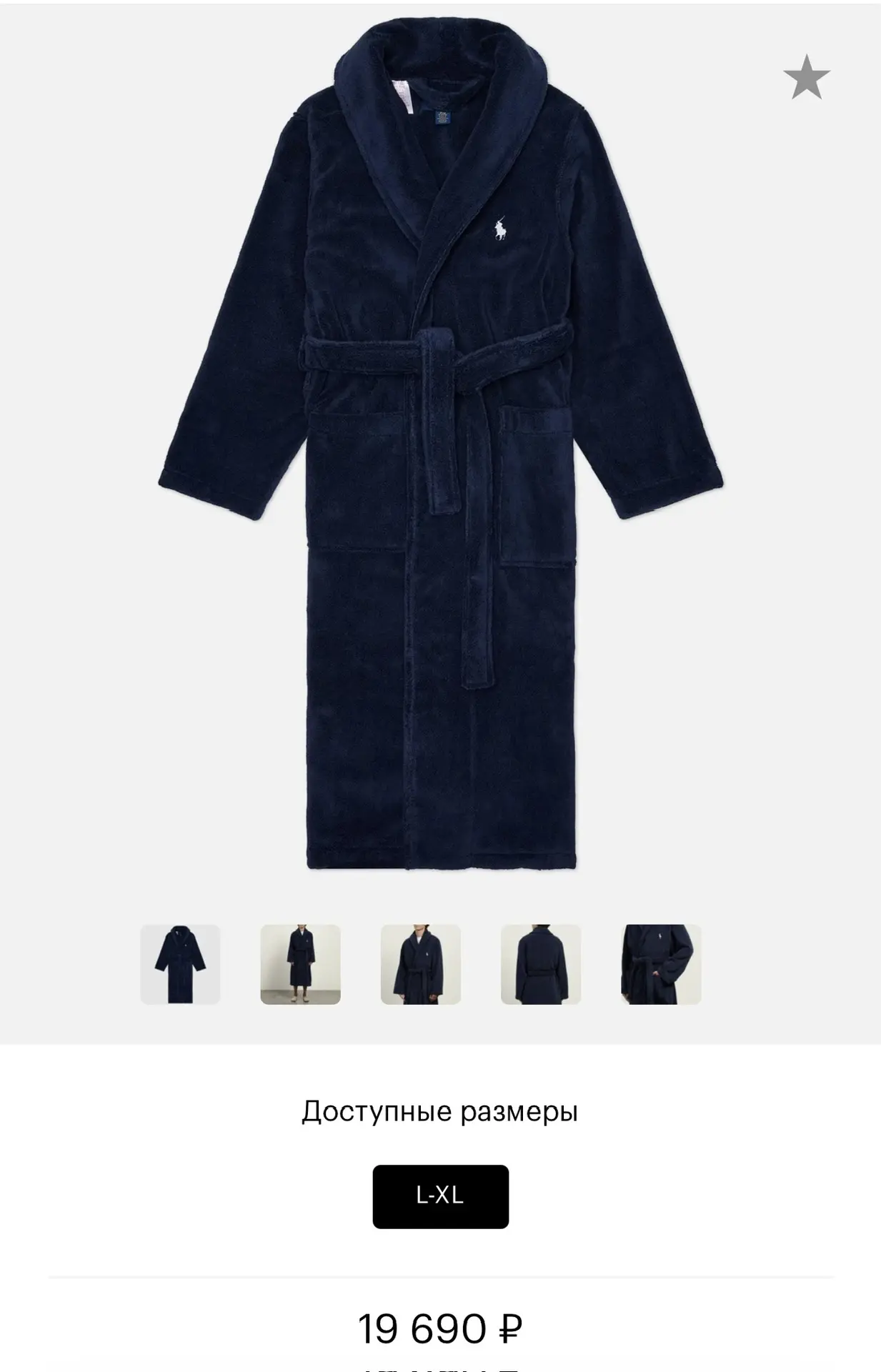The image size is (881, 1372).
Task: Add the robe to favorites with the star
Action: (806, 77)
